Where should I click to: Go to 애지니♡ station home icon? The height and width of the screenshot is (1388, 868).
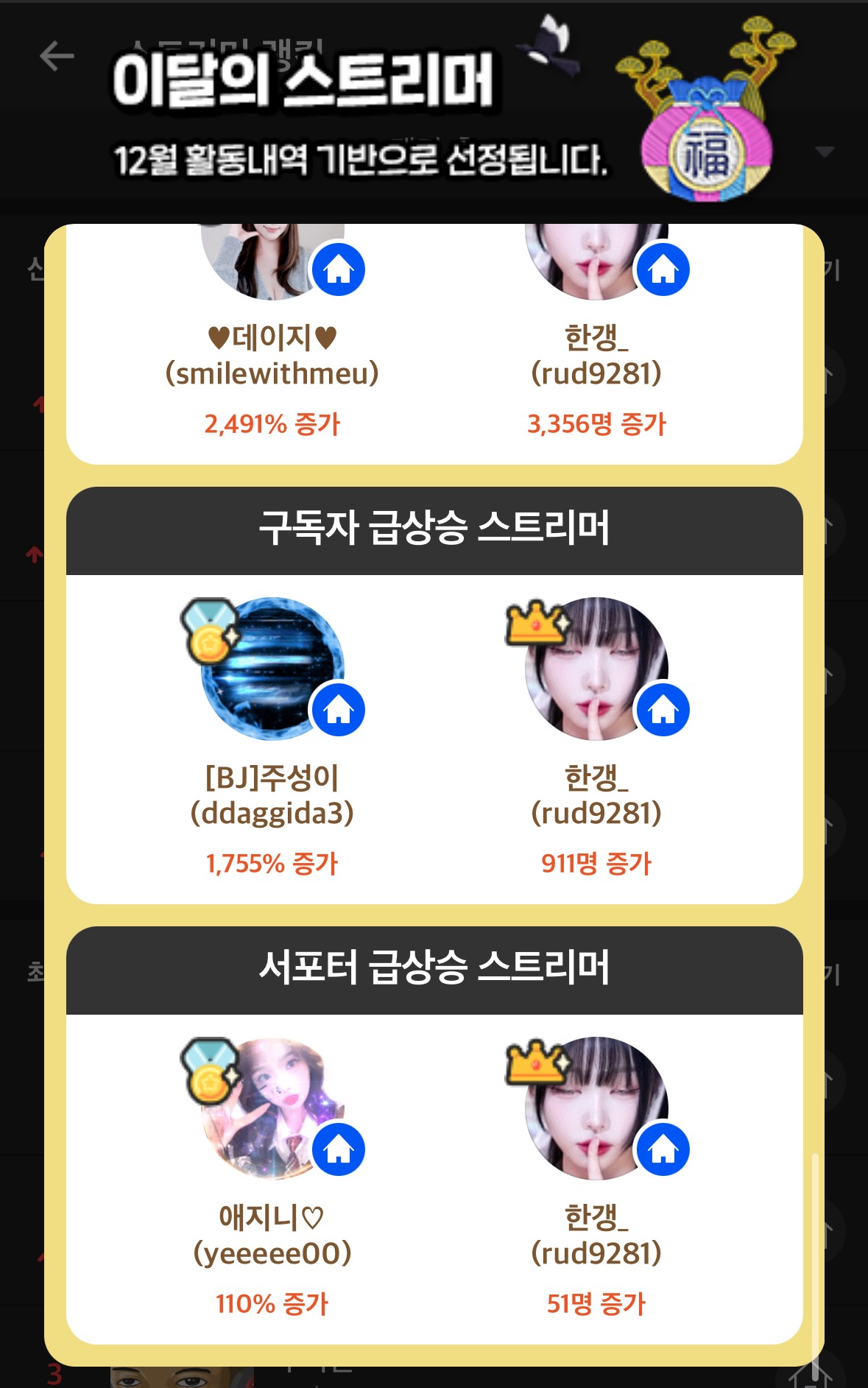pos(339,1149)
